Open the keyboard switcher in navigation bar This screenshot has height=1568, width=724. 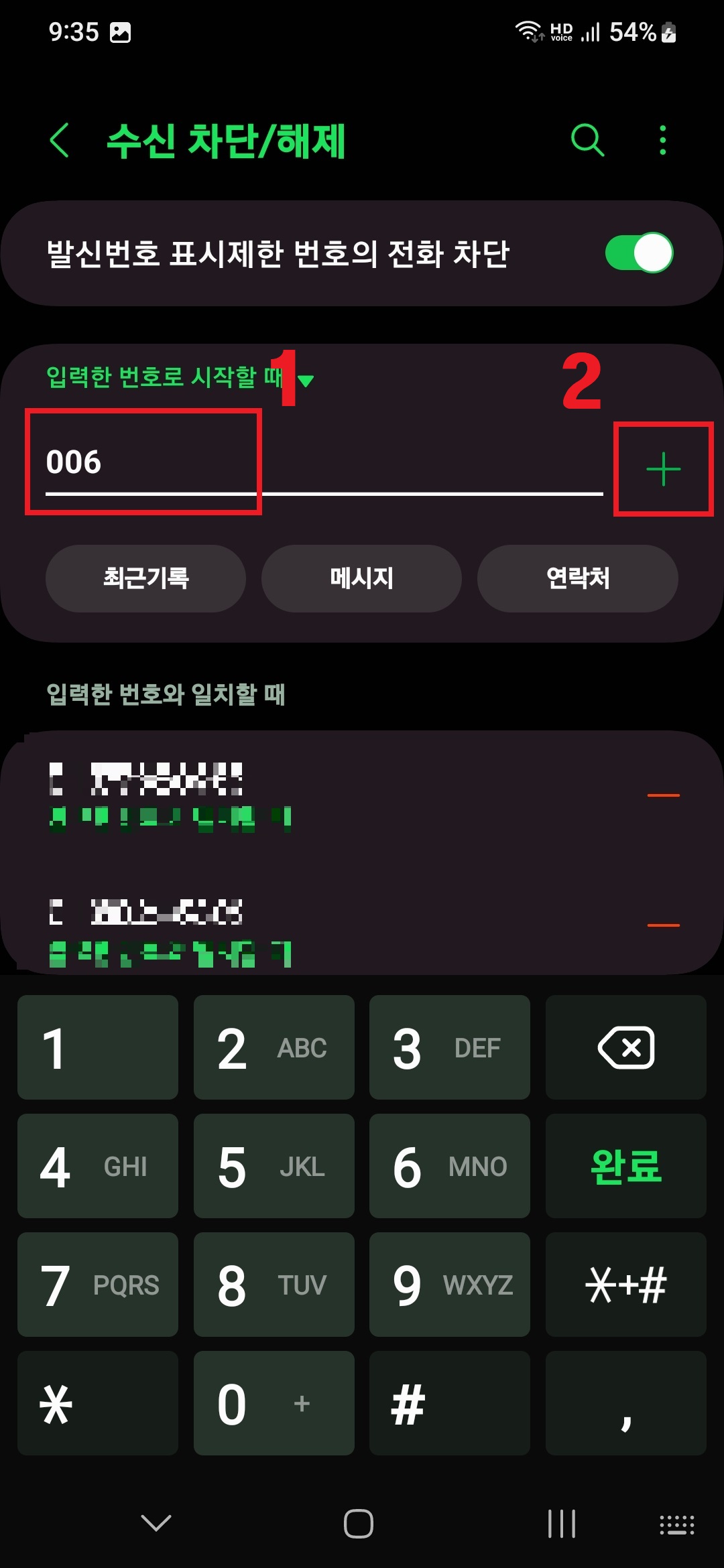677,1521
